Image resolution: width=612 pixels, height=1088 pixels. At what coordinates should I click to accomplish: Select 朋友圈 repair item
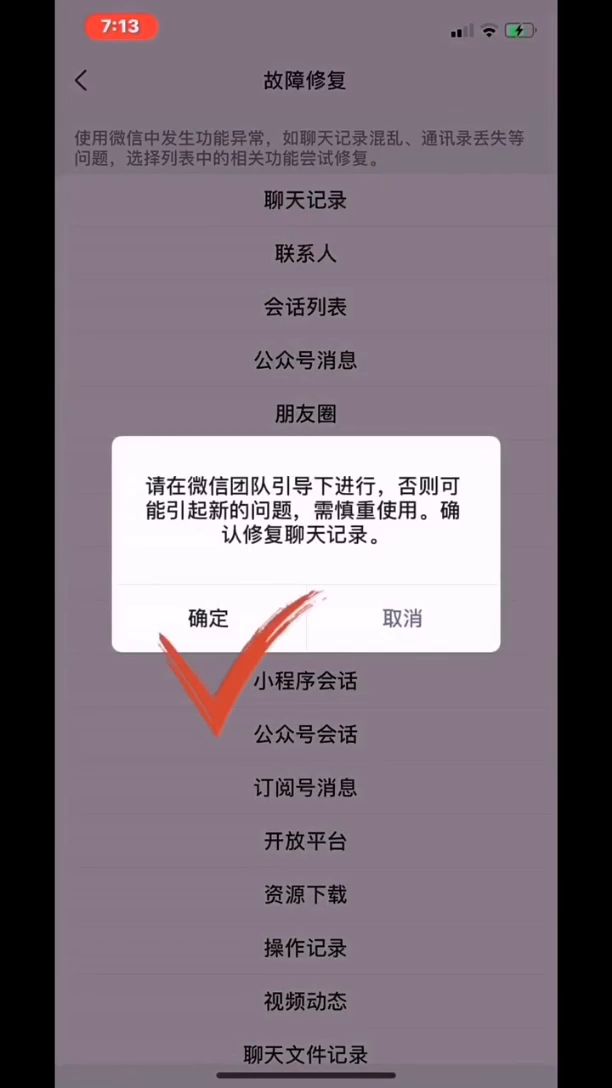[x=305, y=414]
